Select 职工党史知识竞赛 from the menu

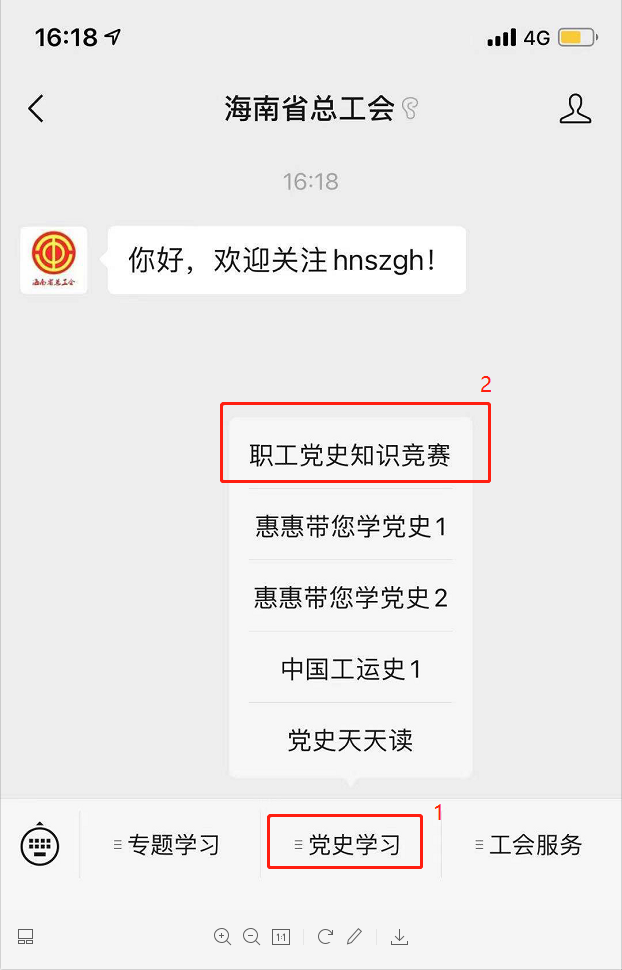click(351, 455)
